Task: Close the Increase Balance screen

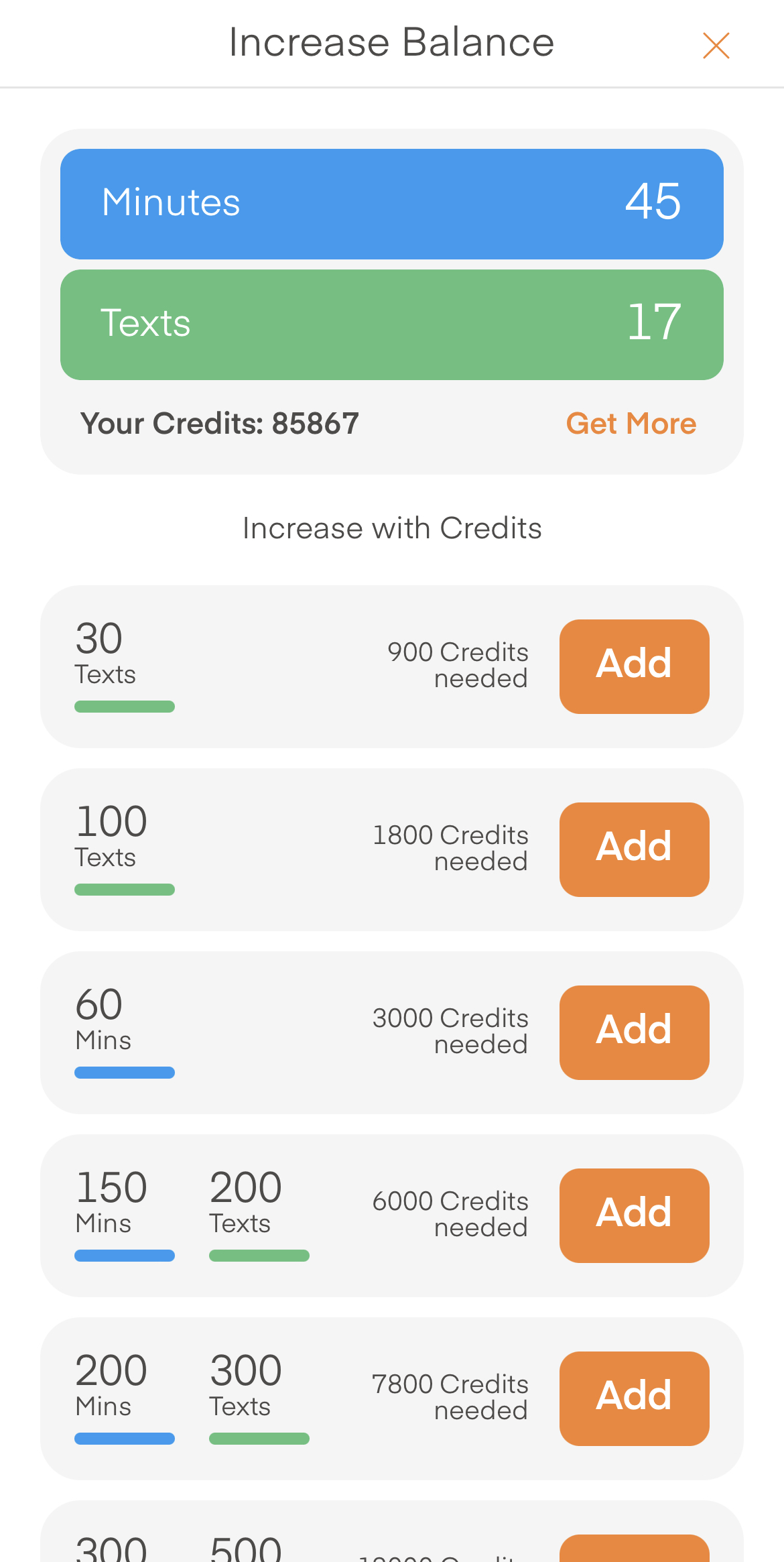Action: (x=716, y=46)
